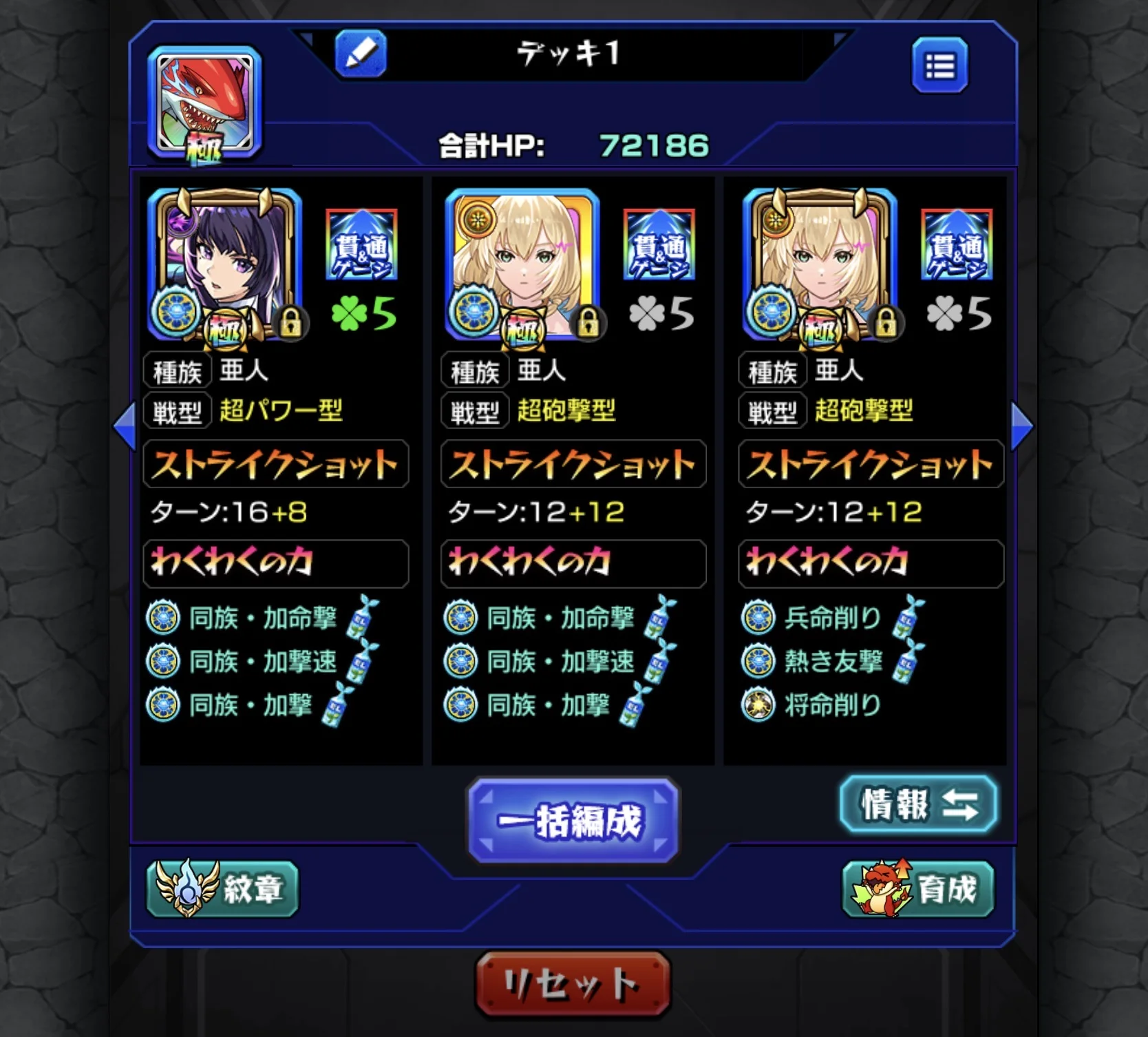1148x1037 pixels.
Task: Tap the リセット reset button
Action: tap(572, 984)
